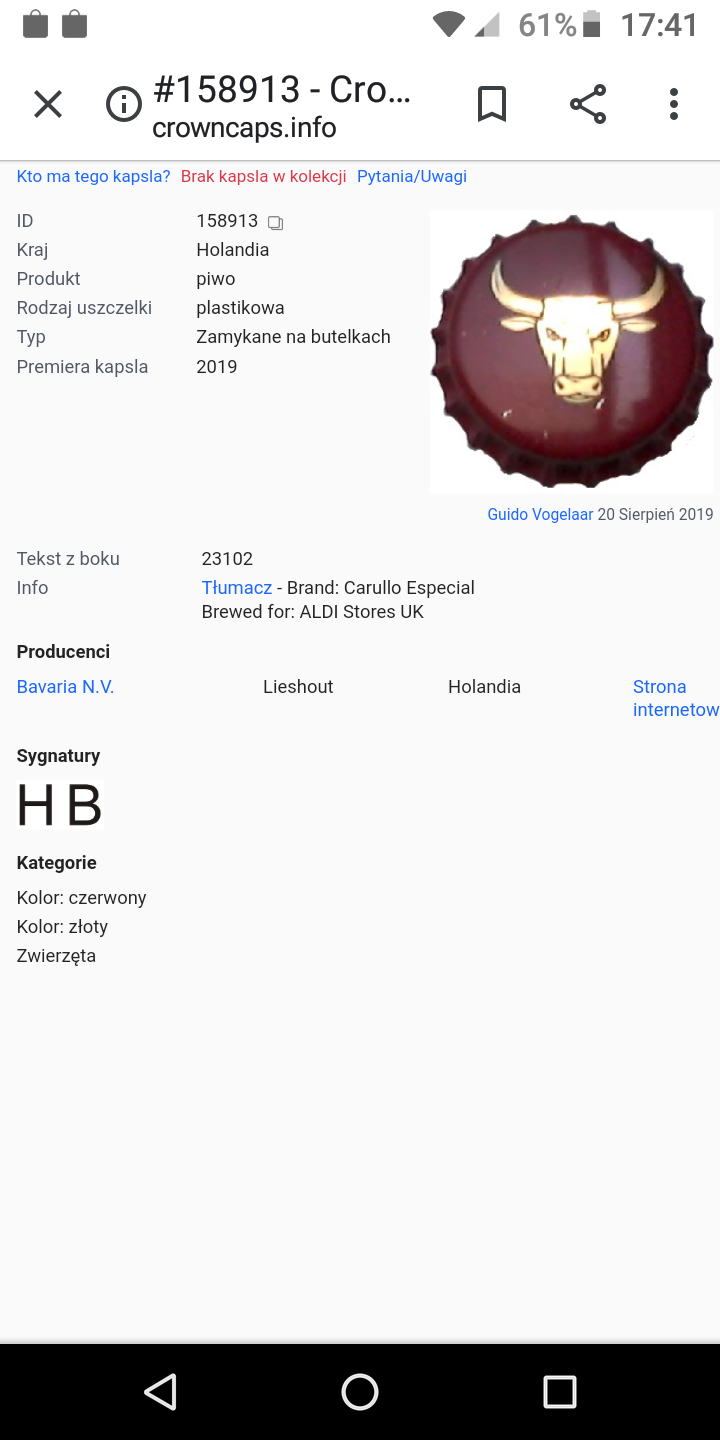
Task: Open the bull bottle cap image
Action: pyautogui.click(x=572, y=351)
